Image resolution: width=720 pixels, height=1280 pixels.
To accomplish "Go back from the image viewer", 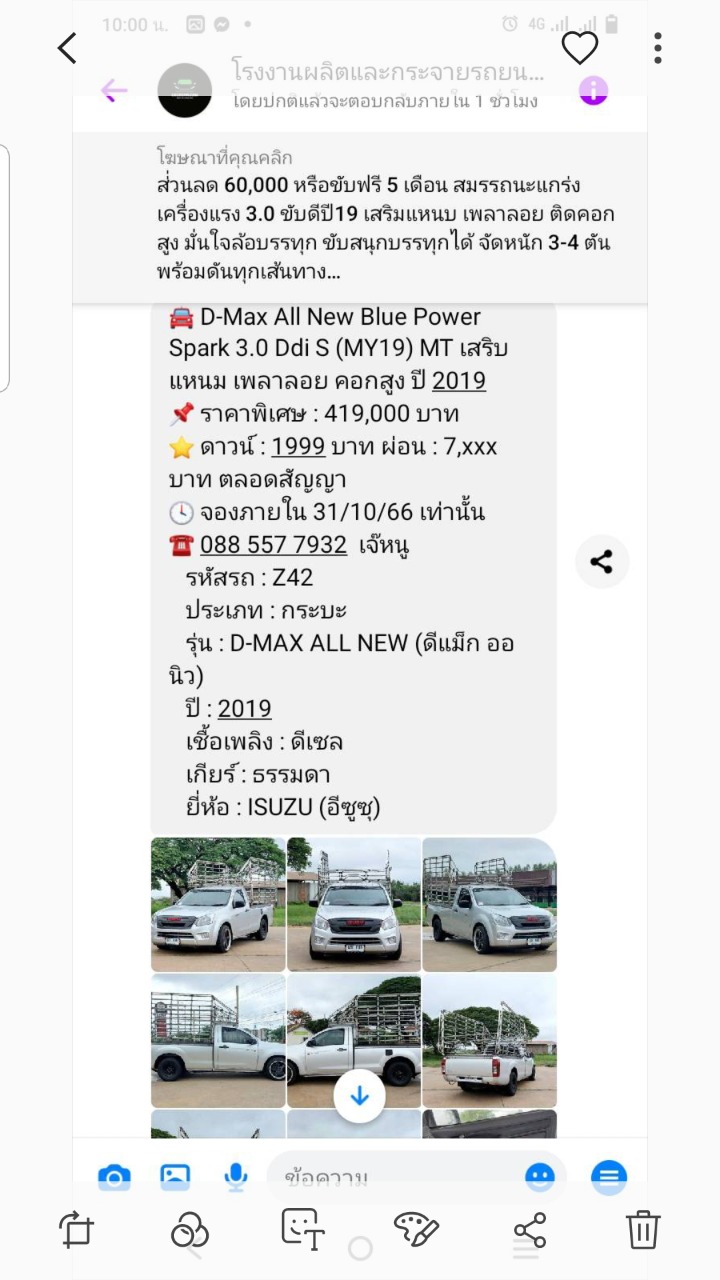I will pos(67,48).
